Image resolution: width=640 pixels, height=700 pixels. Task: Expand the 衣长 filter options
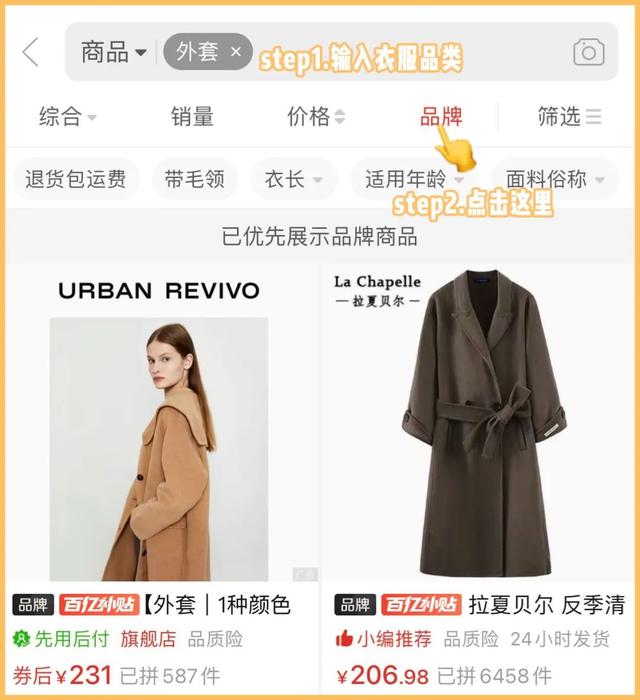(x=293, y=180)
